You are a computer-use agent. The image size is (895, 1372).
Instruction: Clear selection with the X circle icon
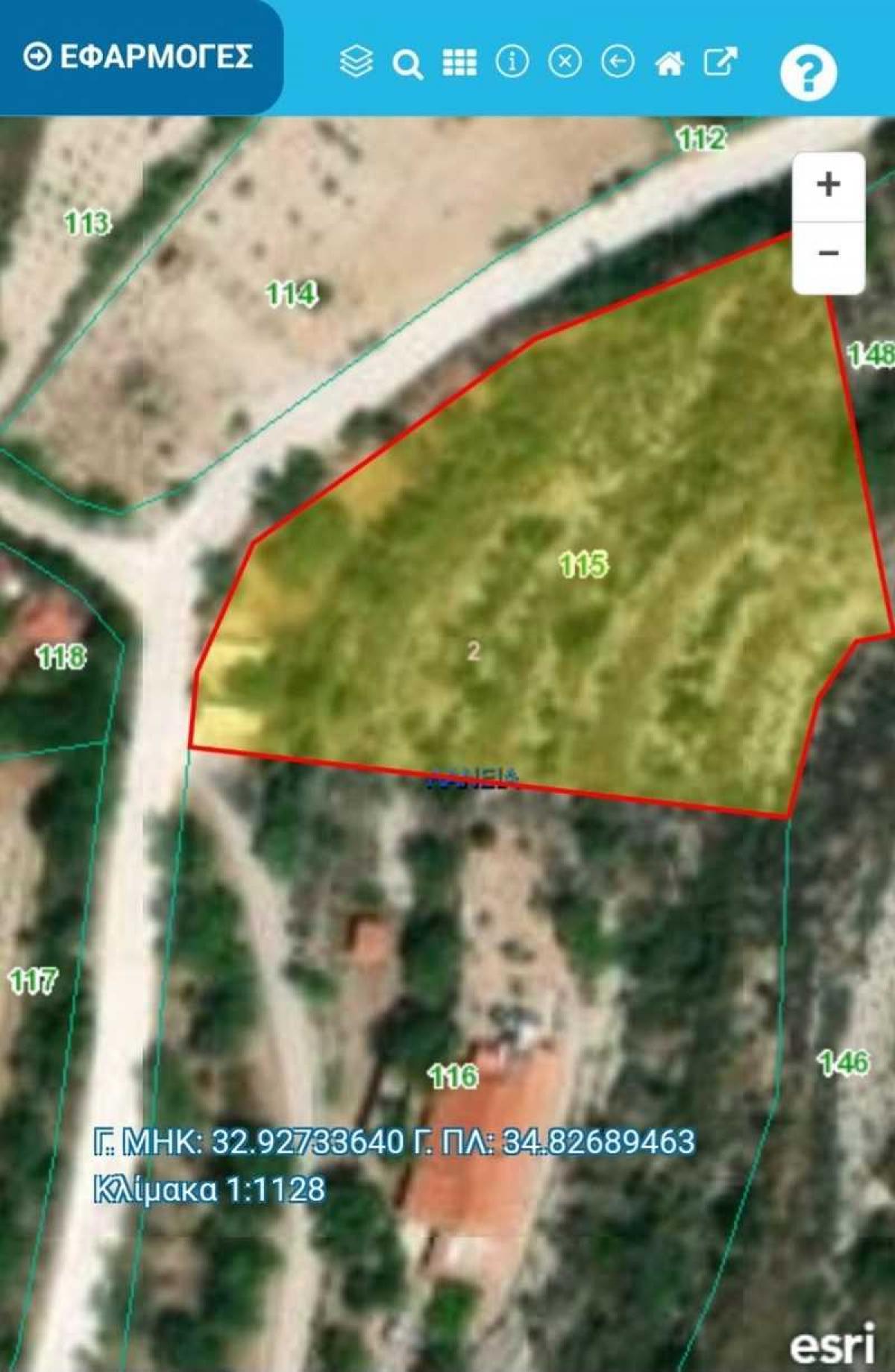[565, 62]
